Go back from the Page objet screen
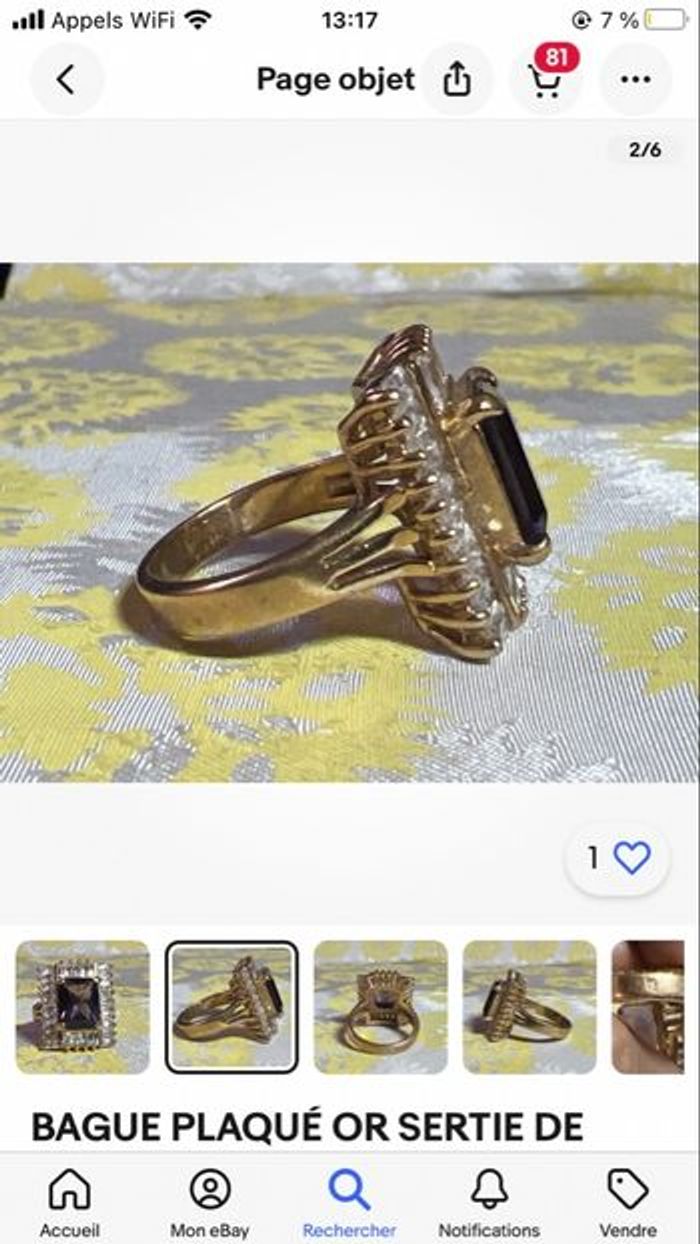 66,80
